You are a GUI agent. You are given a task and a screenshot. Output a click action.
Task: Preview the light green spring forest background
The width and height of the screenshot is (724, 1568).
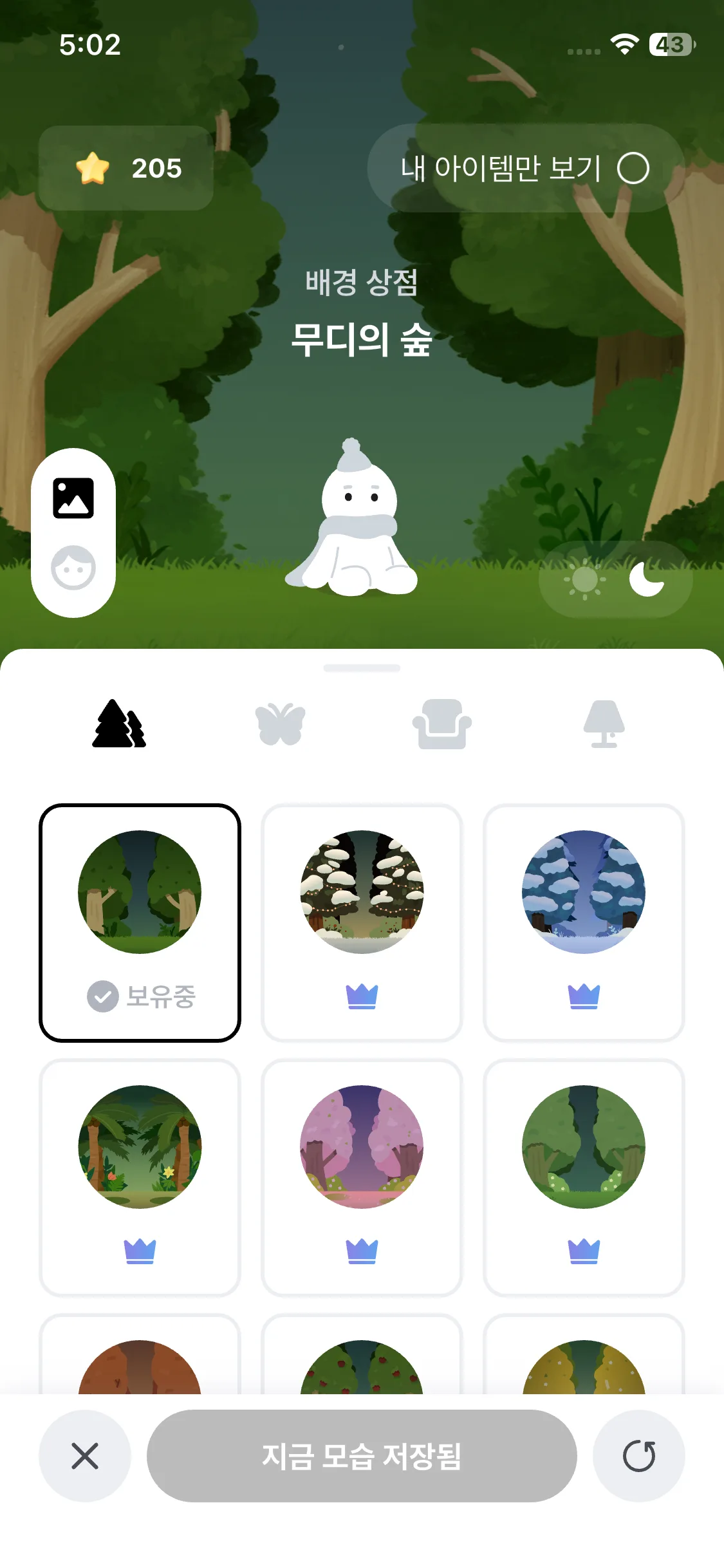584,1177
